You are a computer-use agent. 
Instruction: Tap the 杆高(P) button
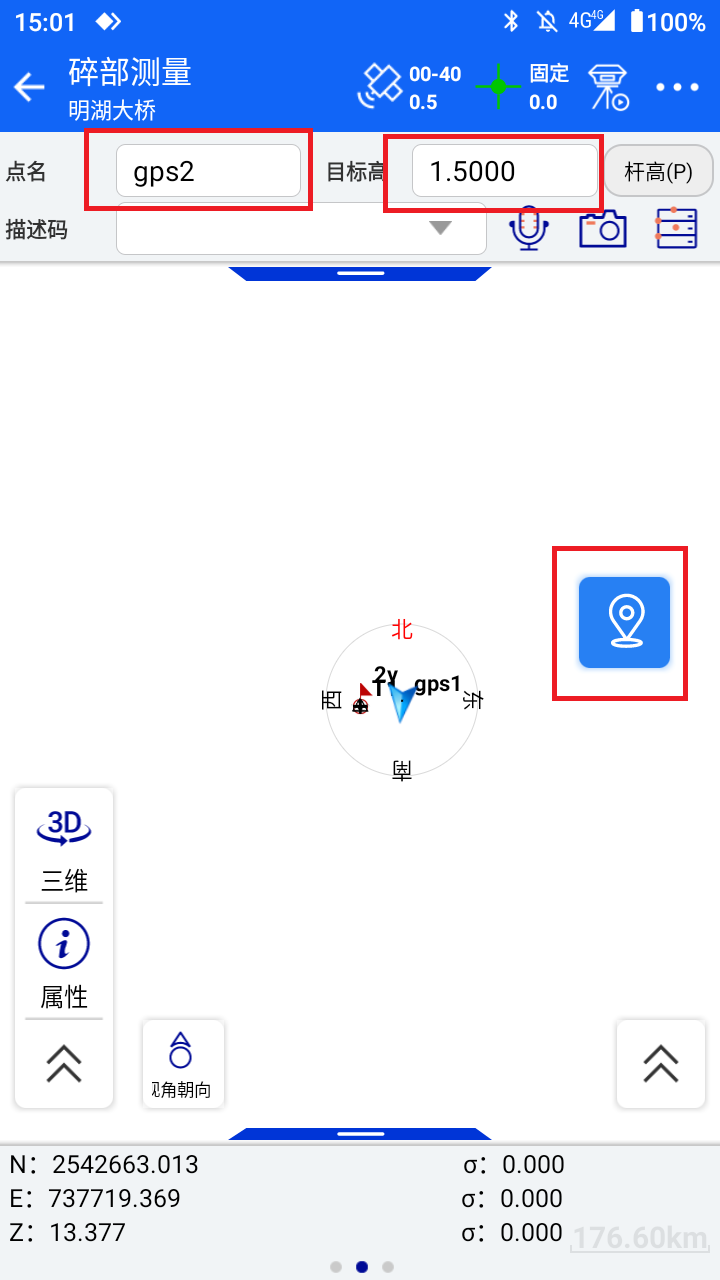click(x=658, y=171)
